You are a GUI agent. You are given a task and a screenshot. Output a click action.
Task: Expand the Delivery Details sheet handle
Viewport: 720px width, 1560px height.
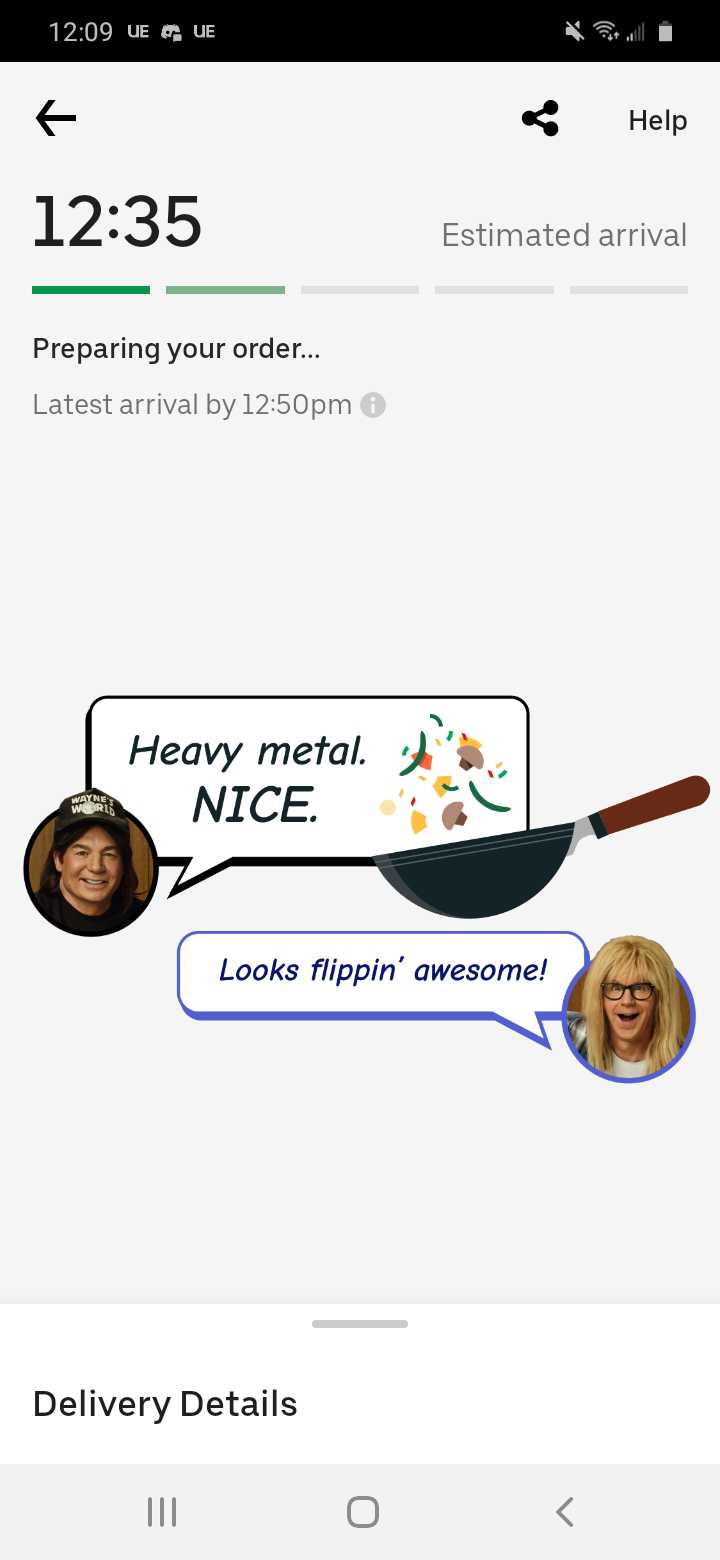tap(360, 1324)
